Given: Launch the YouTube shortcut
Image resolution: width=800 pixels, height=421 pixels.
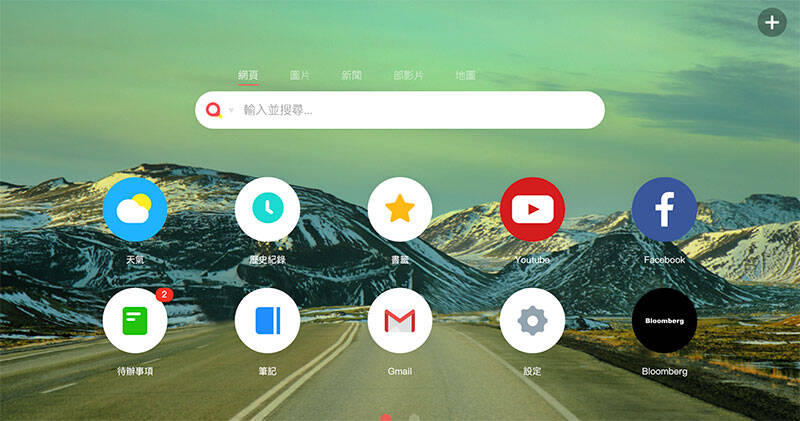Looking at the screenshot, I should coord(532,209).
